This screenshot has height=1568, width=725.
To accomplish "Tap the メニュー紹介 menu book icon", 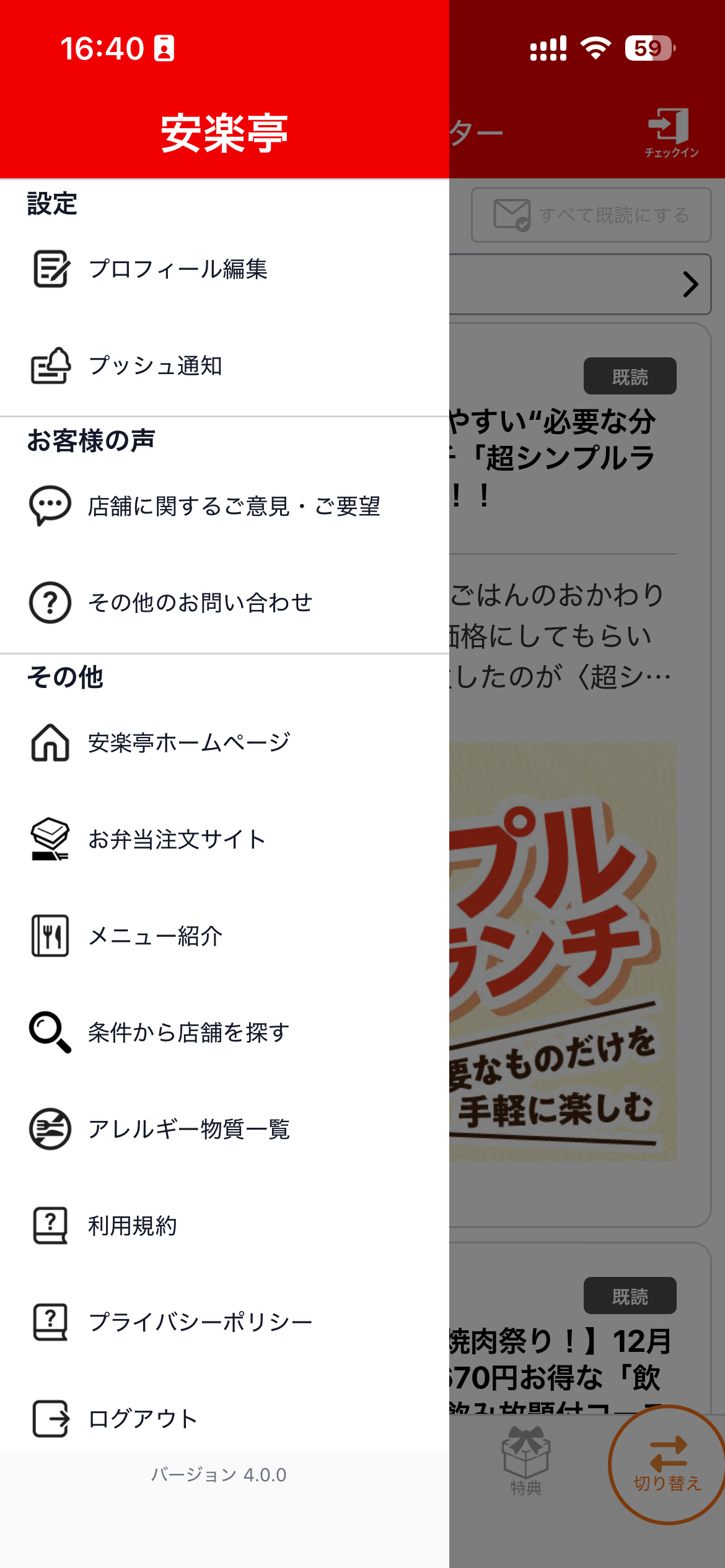I will point(50,936).
